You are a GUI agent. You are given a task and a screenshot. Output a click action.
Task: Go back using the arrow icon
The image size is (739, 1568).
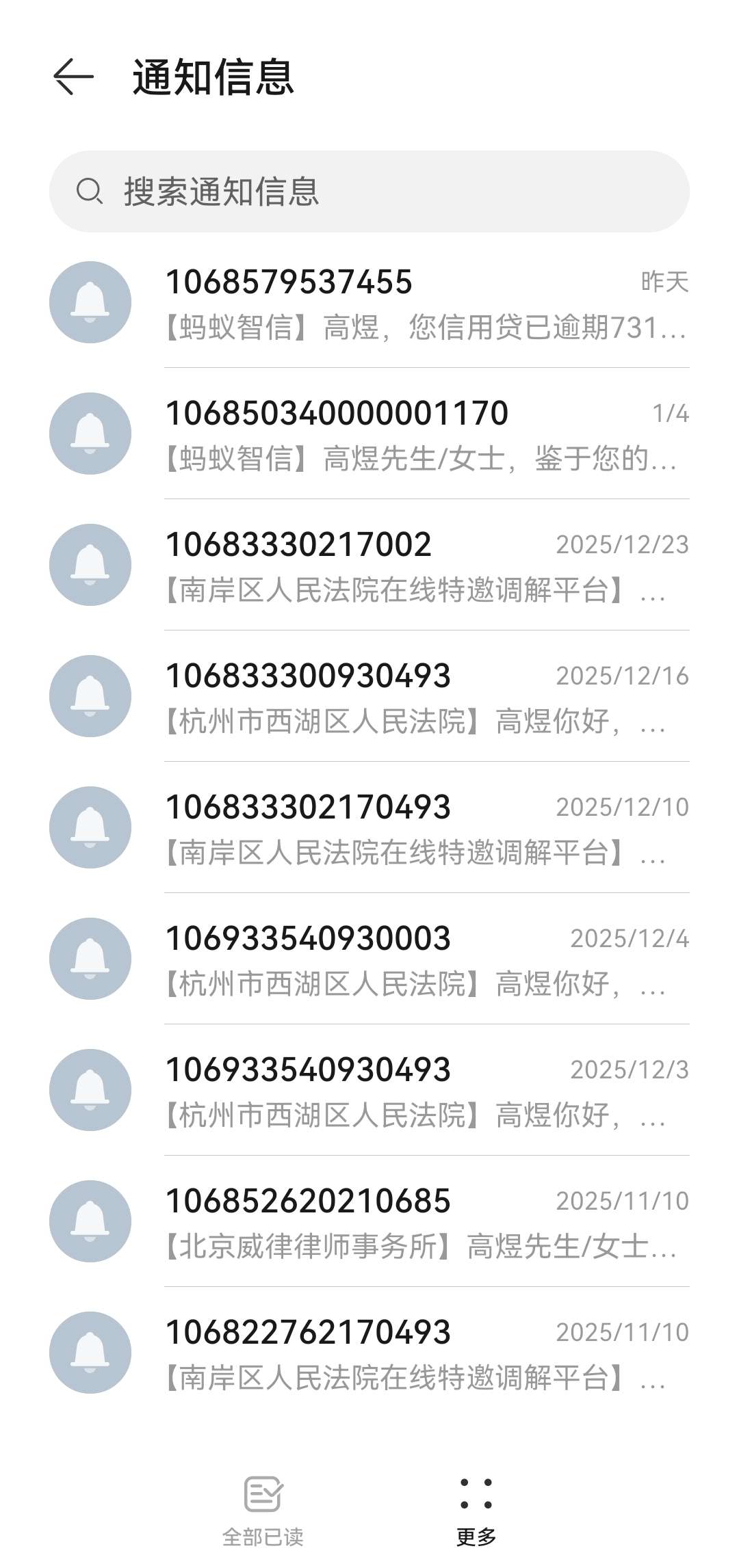tap(73, 76)
